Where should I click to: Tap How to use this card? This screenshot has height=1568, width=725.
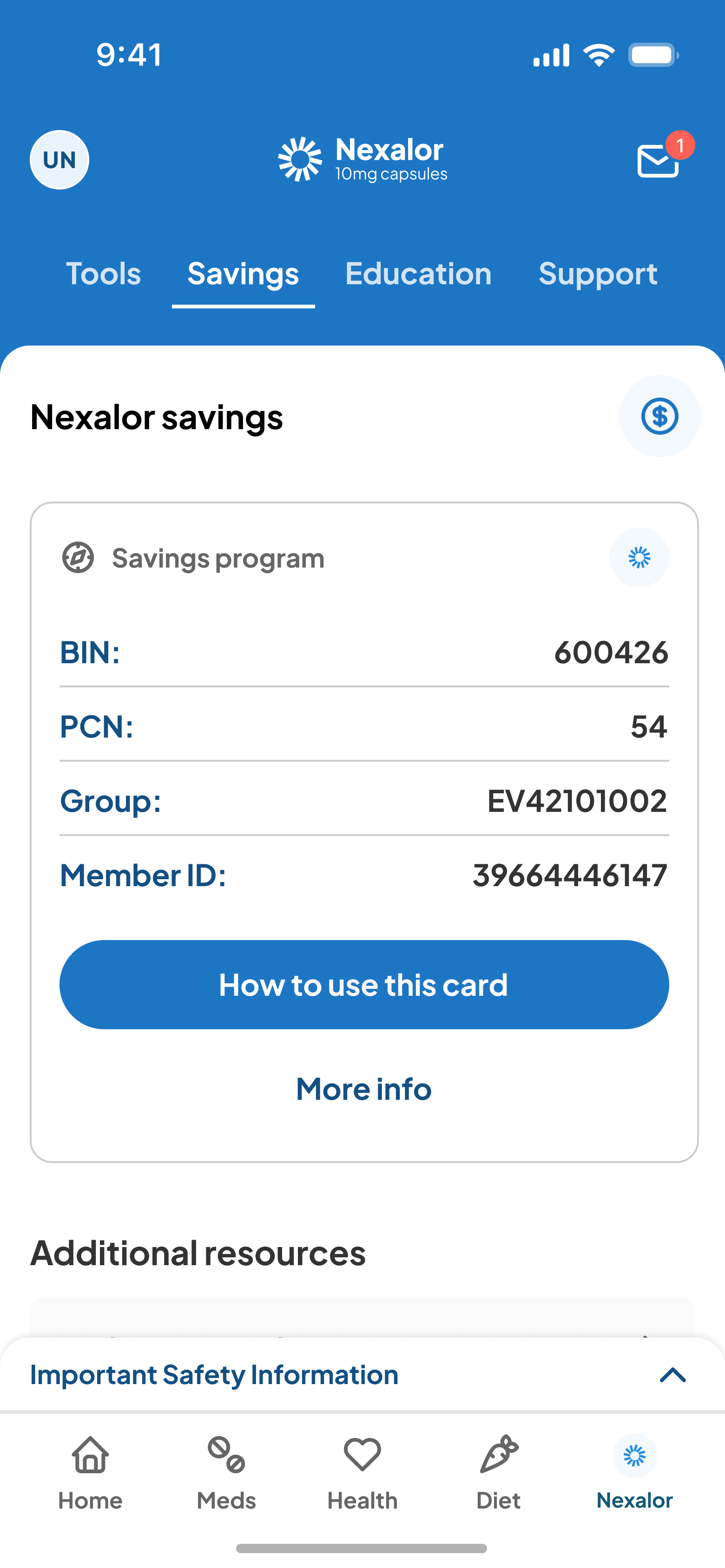(364, 984)
